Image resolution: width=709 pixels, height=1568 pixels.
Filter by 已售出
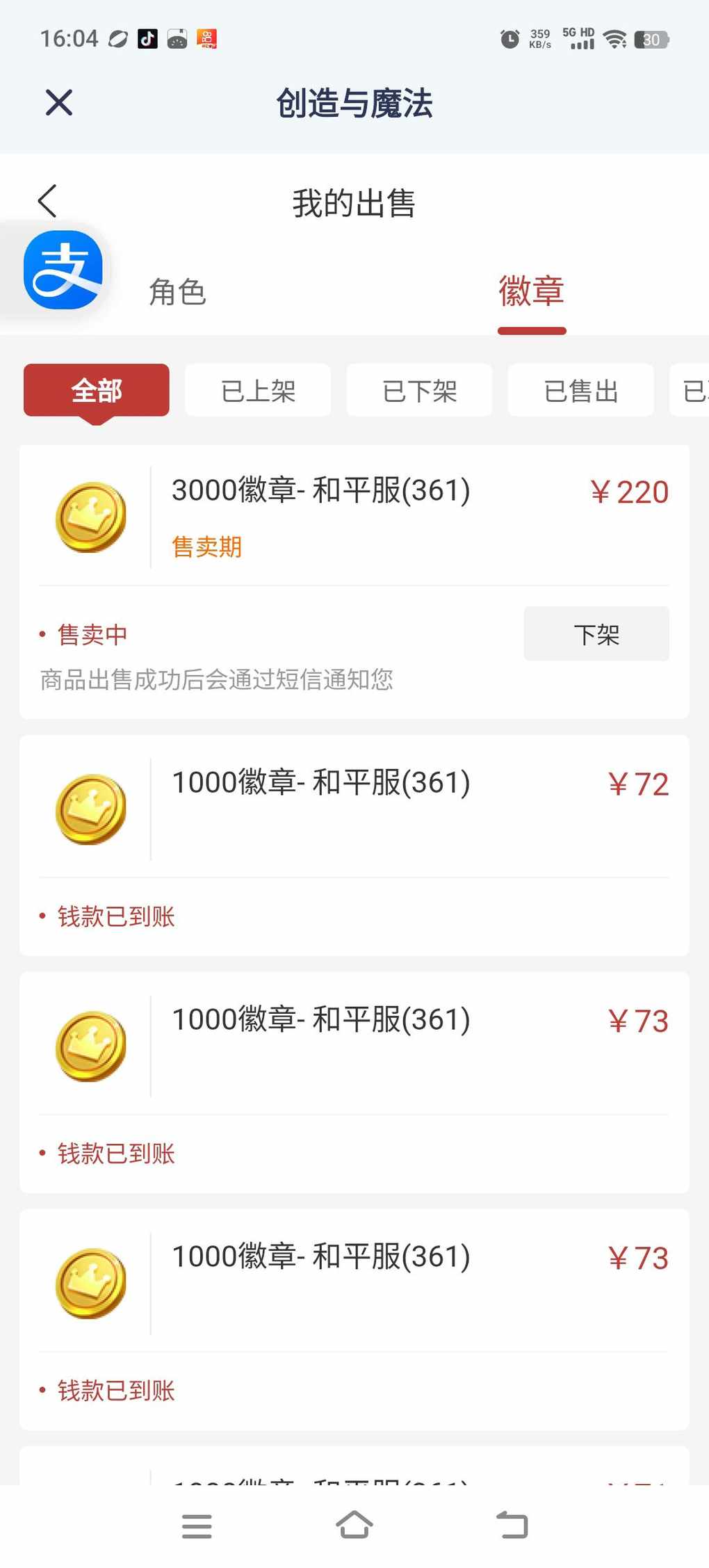(x=580, y=391)
